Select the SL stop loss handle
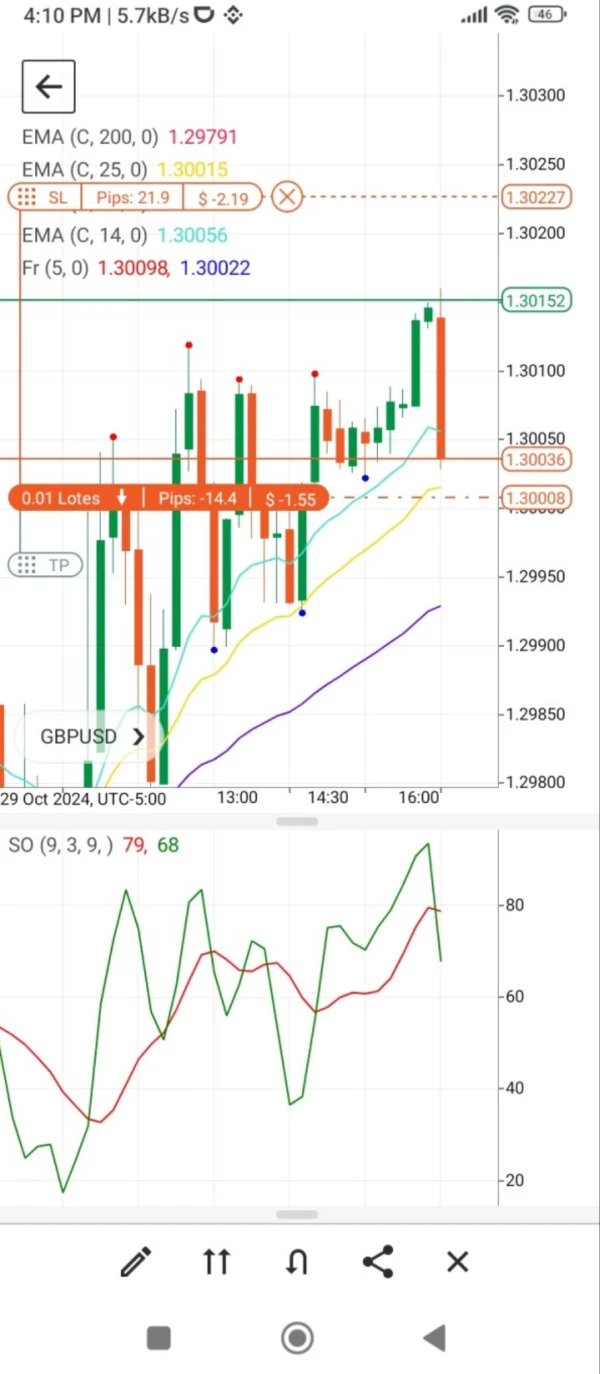This screenshot has height=1374, width=600. [45, 197]
